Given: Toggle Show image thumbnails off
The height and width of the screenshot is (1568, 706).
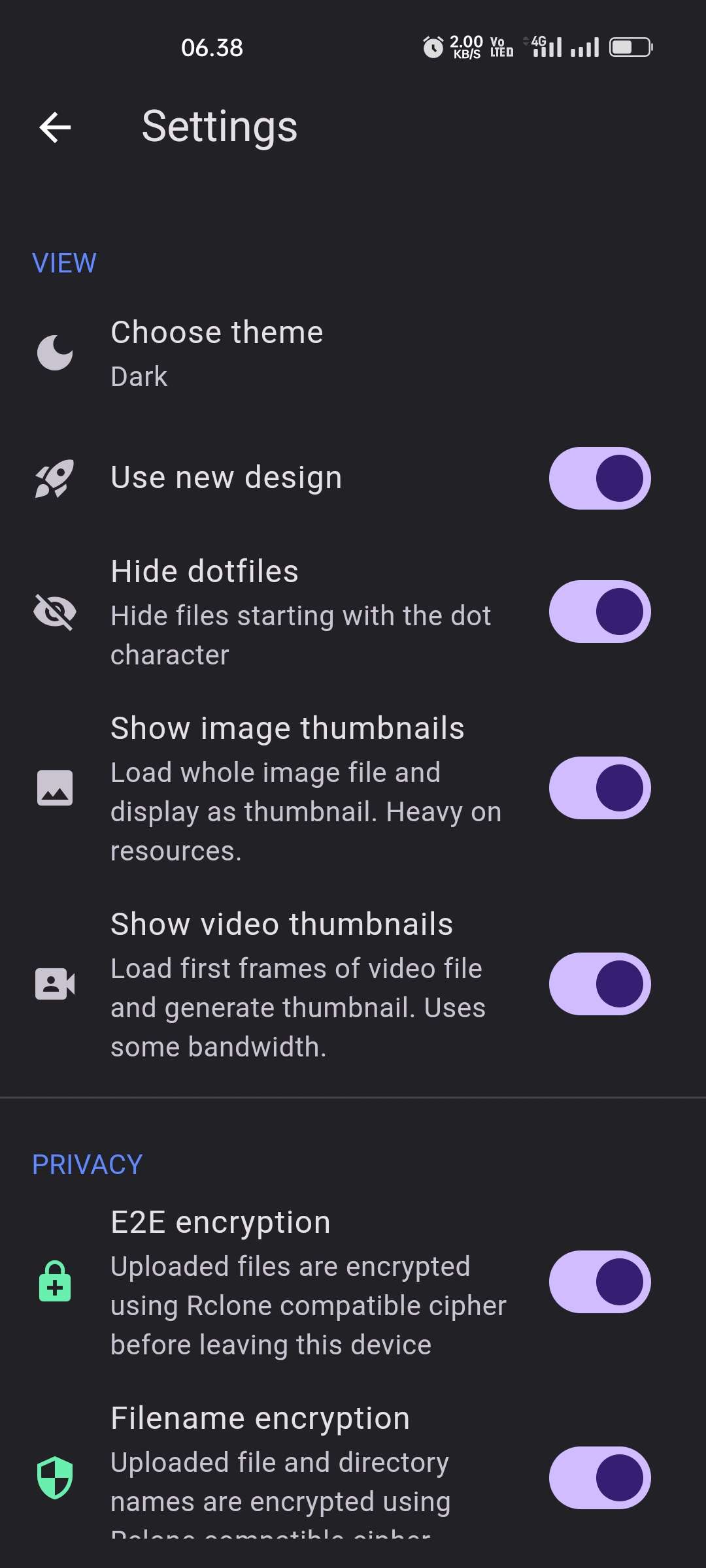Looking at the screenshot, I should pyautogui.click(x=599, y=788).
